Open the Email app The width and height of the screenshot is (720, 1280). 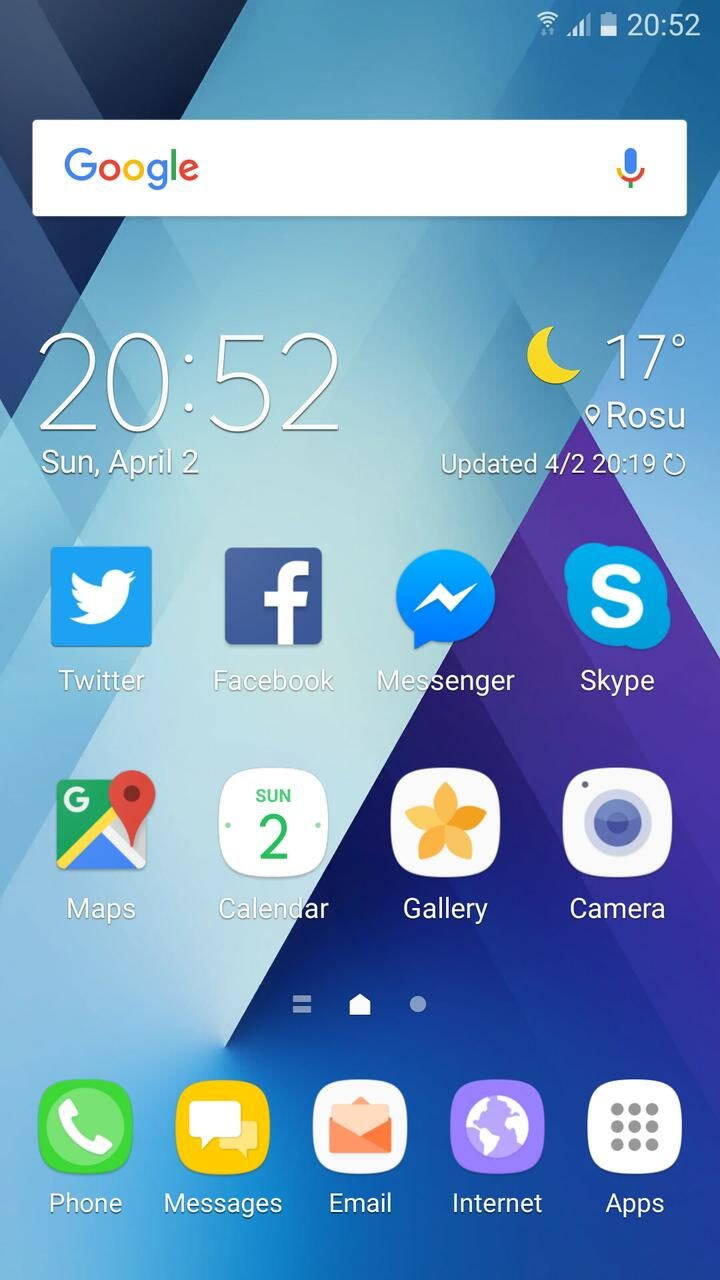[x=360, y=1127]
